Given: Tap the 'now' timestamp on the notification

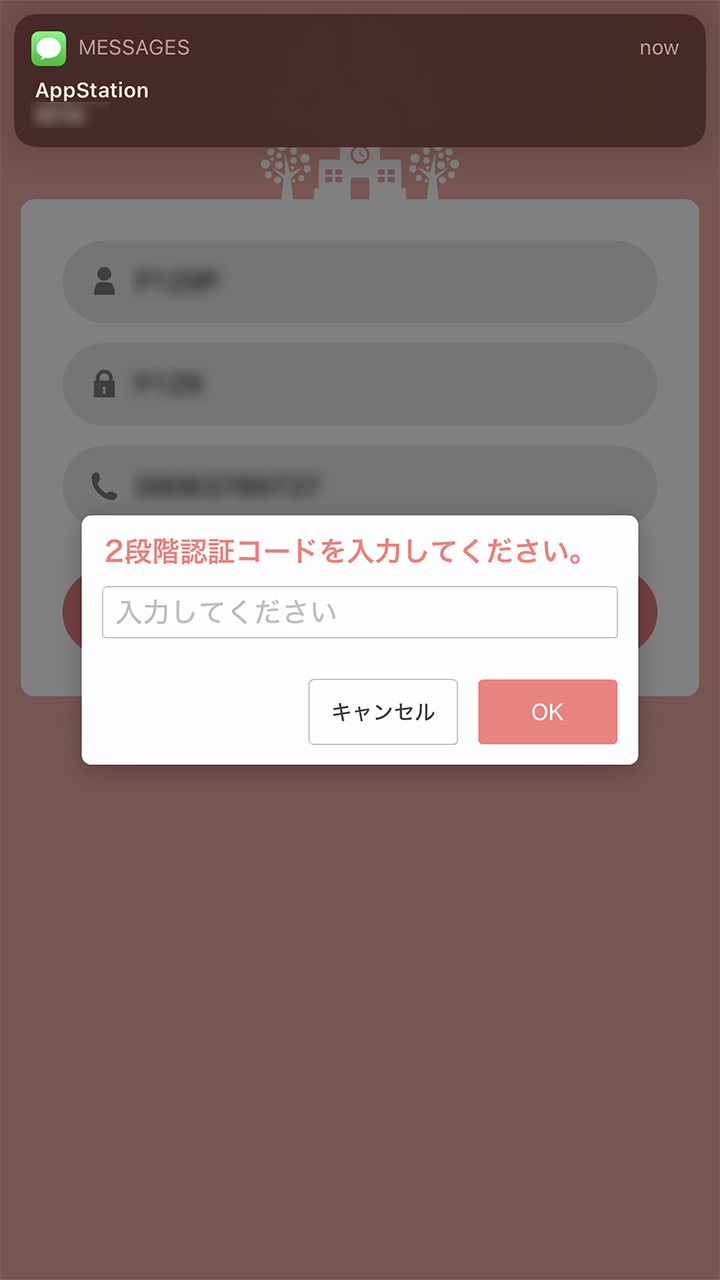Looking at the screenshot, I should (x=659, y=46).
